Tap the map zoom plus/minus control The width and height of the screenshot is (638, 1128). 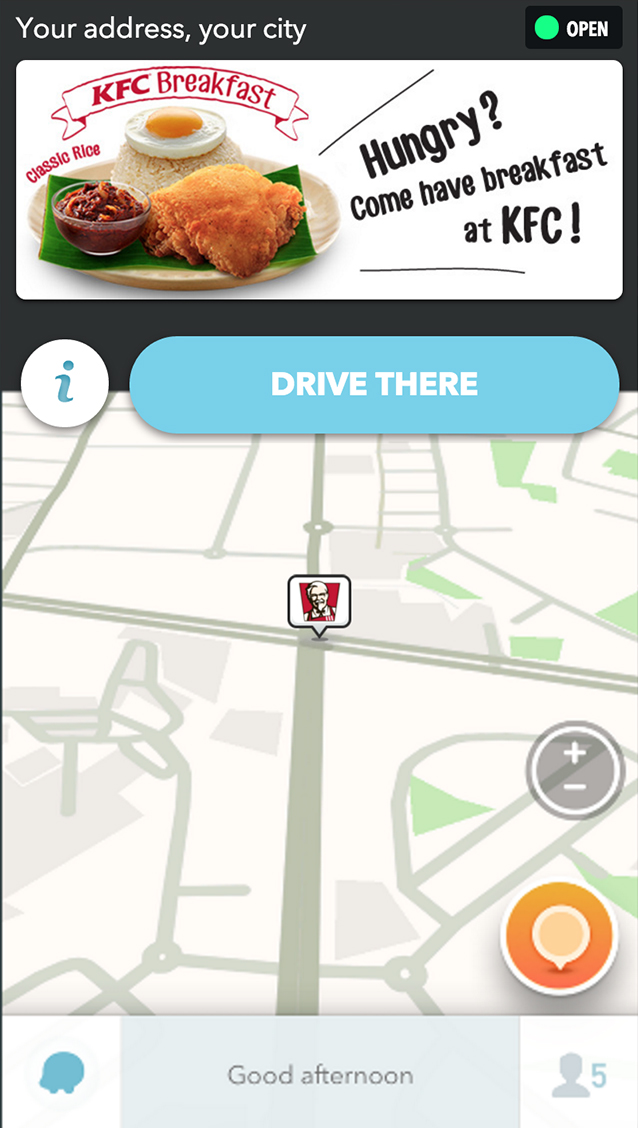tap(575, 770)
